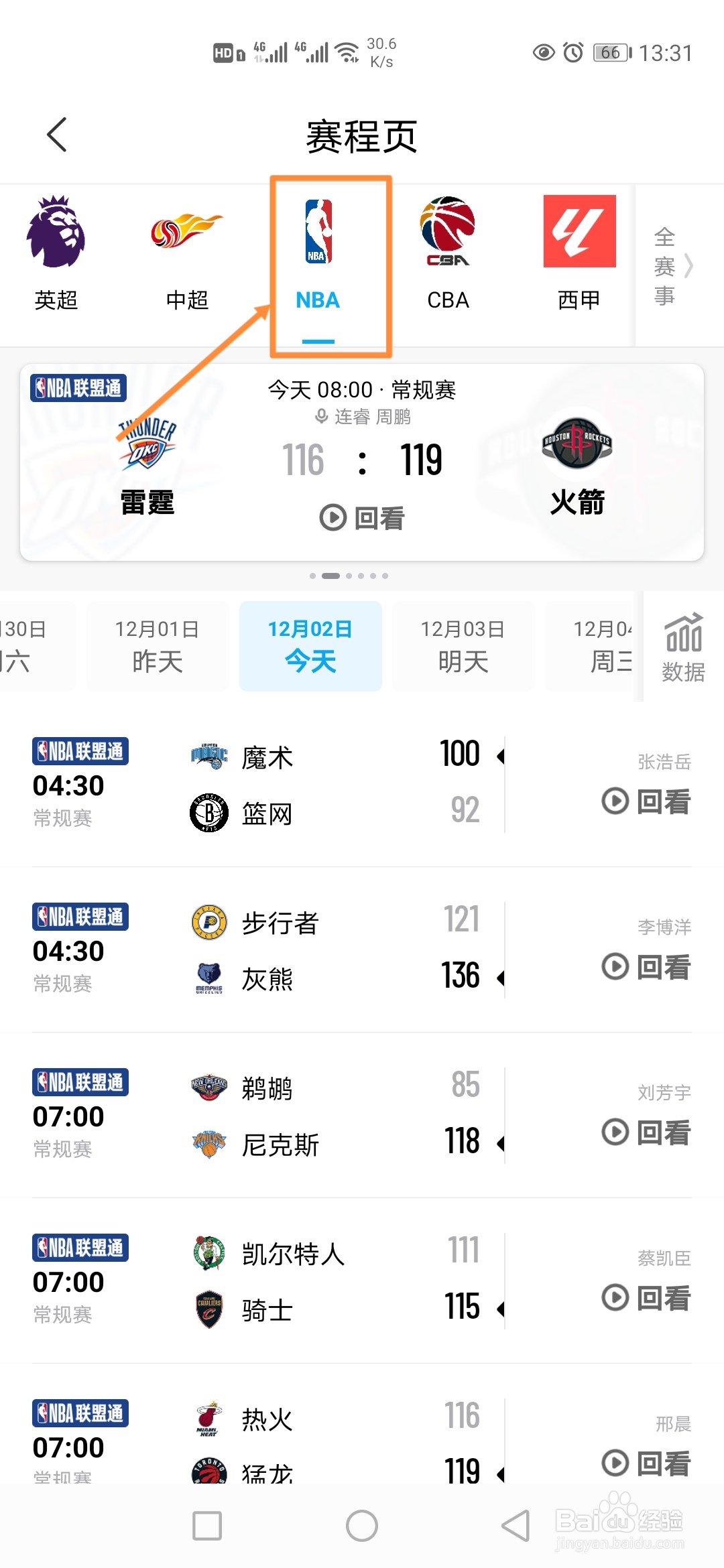Screen dimensions: 724x1568
Task: Tap the back arrow to leave 赛程页
Action: pos(57,134)
